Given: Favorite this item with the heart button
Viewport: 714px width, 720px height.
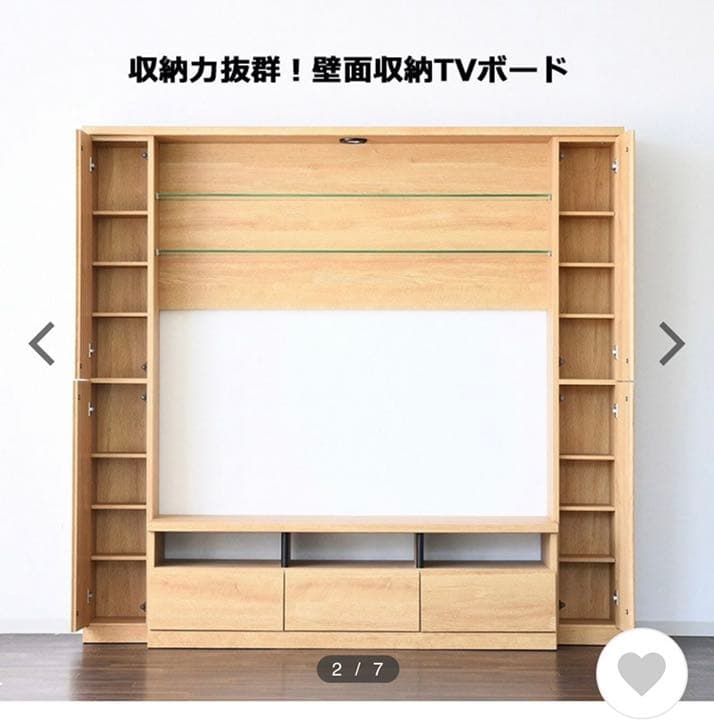Looking at the screenshot, I should (x=642, y=675).
